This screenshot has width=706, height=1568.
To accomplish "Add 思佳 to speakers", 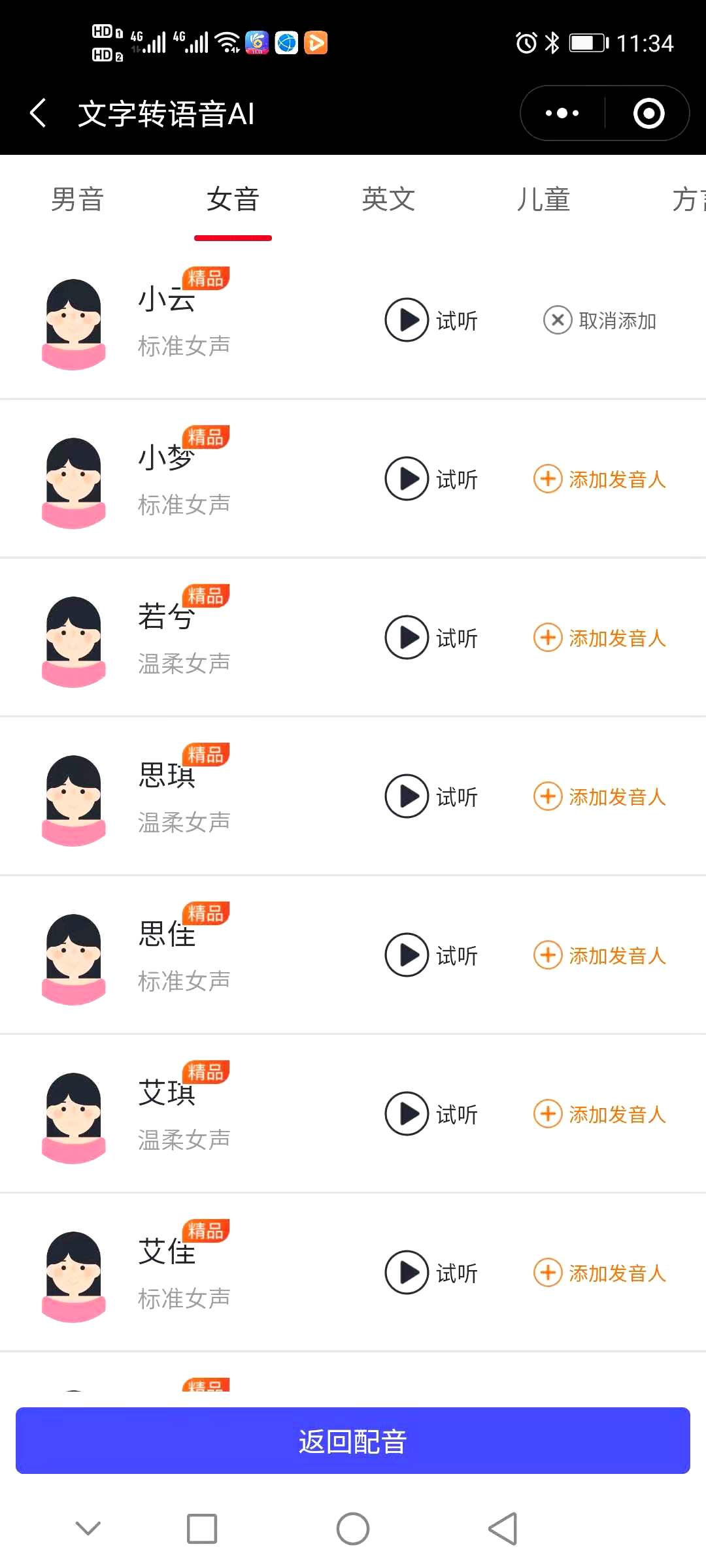I will (x=599, y=955).
